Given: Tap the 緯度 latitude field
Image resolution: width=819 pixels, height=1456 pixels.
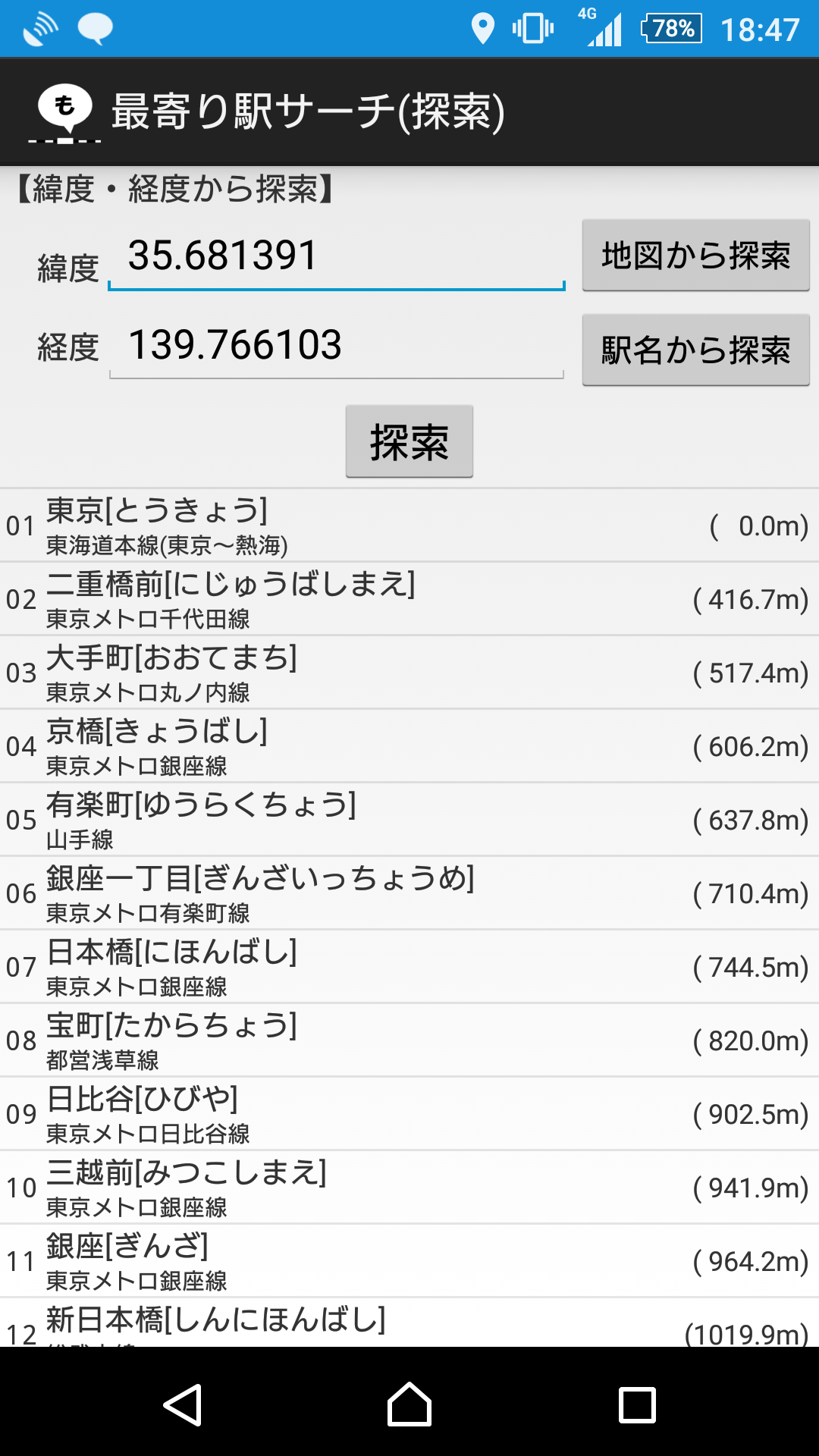Looking at the screenshot, I should tap(337, 257).
